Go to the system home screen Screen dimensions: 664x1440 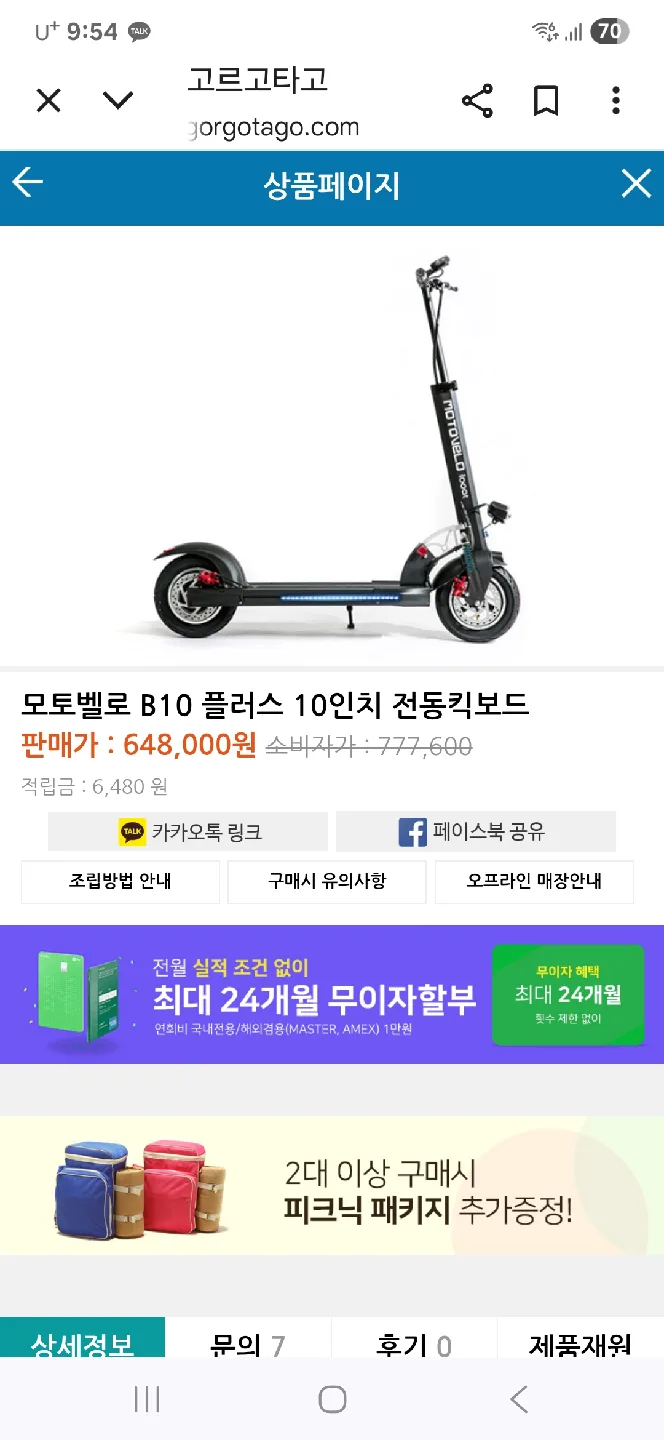332,1399
